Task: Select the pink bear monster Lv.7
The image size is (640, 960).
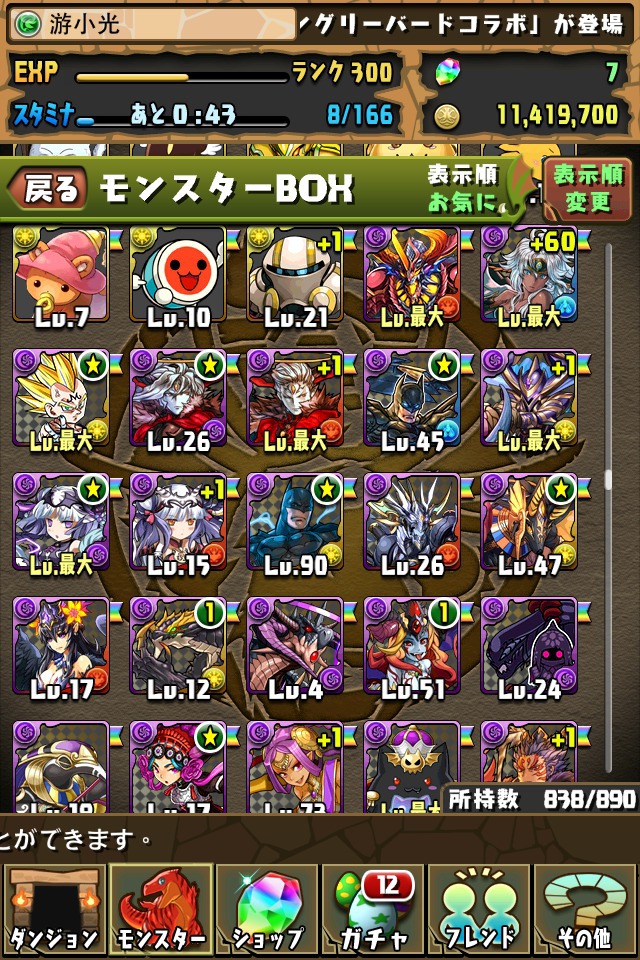Action: click(x=61, y=273)
